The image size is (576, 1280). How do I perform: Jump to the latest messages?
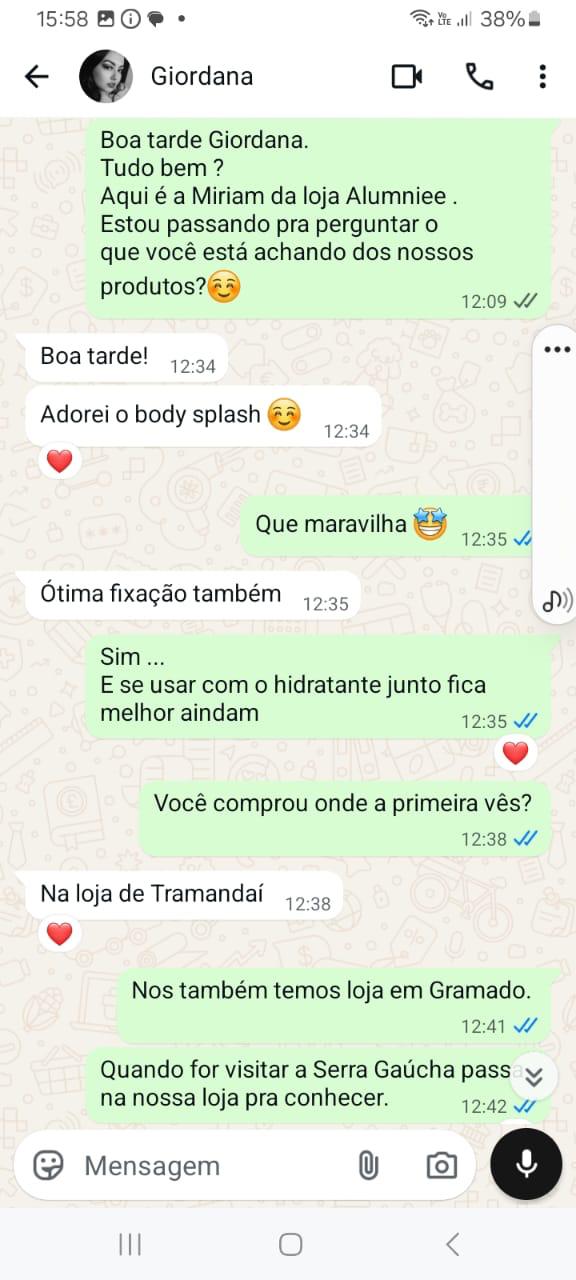[534, 1077]
